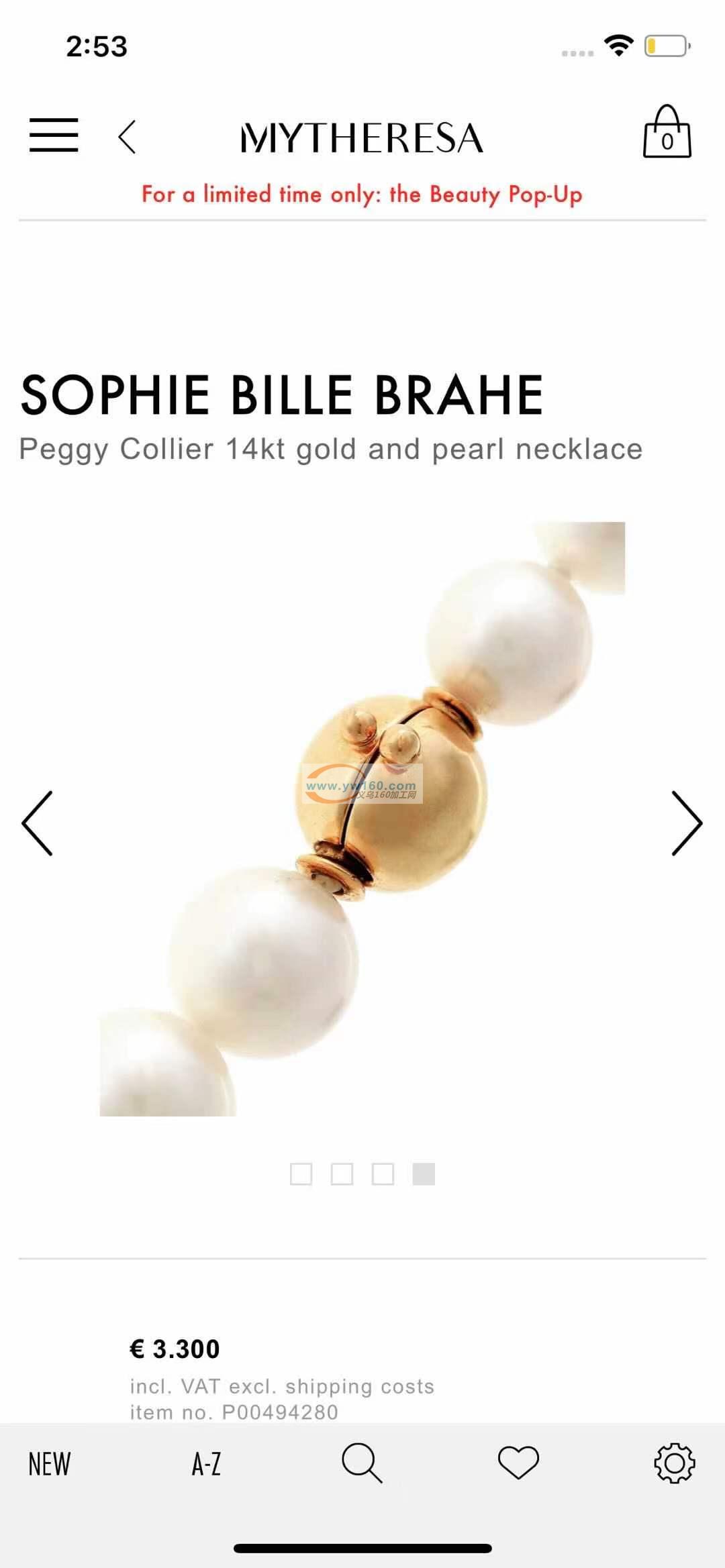Open the A-Z designers tab
The image size is (725, 1568).
pyautogui.click(x=206, y=1464)
